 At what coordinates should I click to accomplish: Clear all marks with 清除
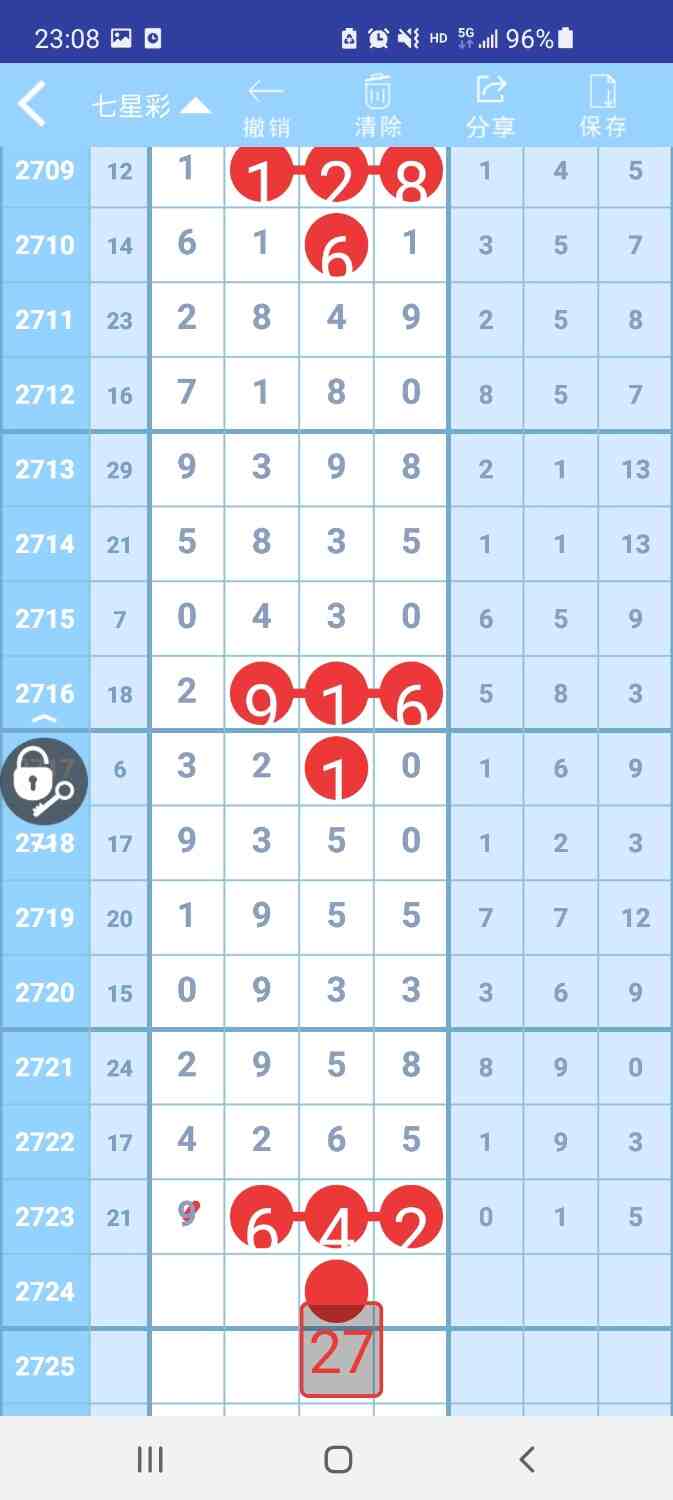tap(377, 108)
